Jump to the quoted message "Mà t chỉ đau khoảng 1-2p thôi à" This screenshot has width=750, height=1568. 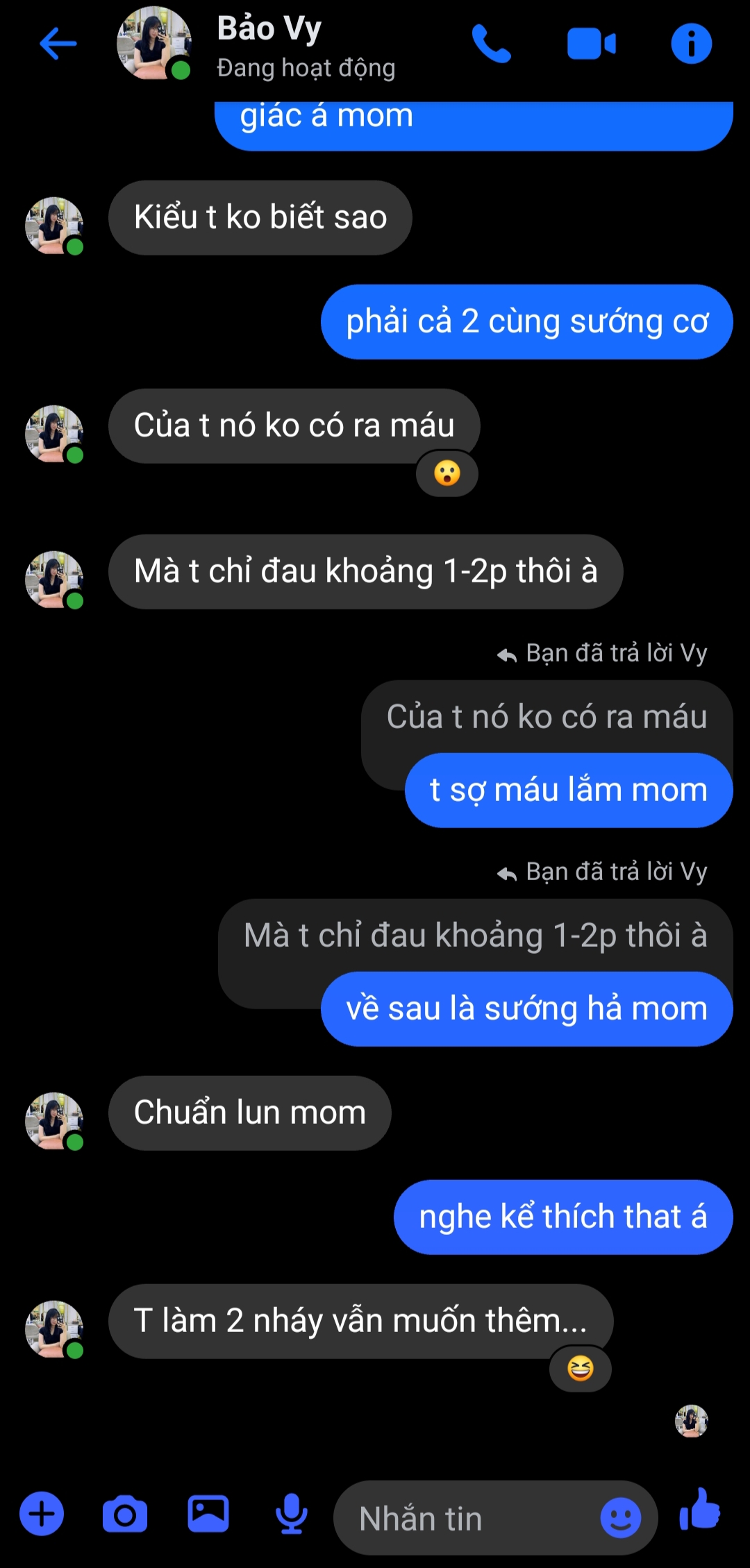point(475,936)
